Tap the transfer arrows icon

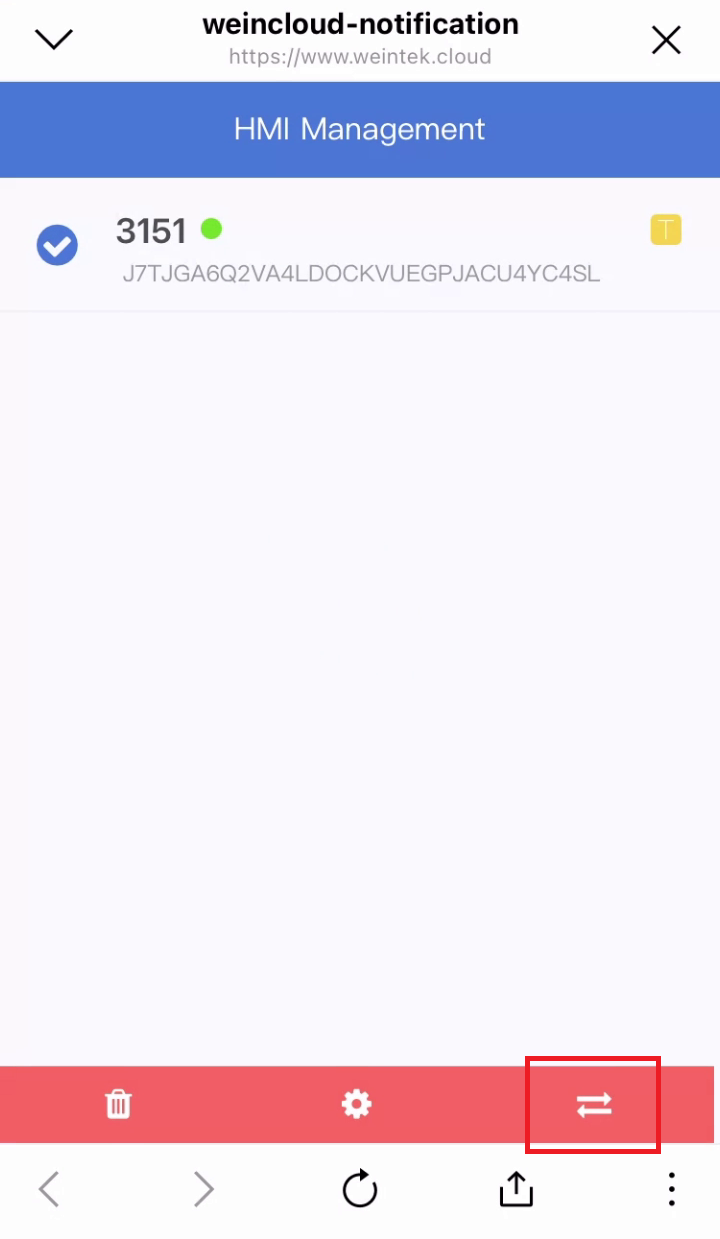pos(593,1105)
